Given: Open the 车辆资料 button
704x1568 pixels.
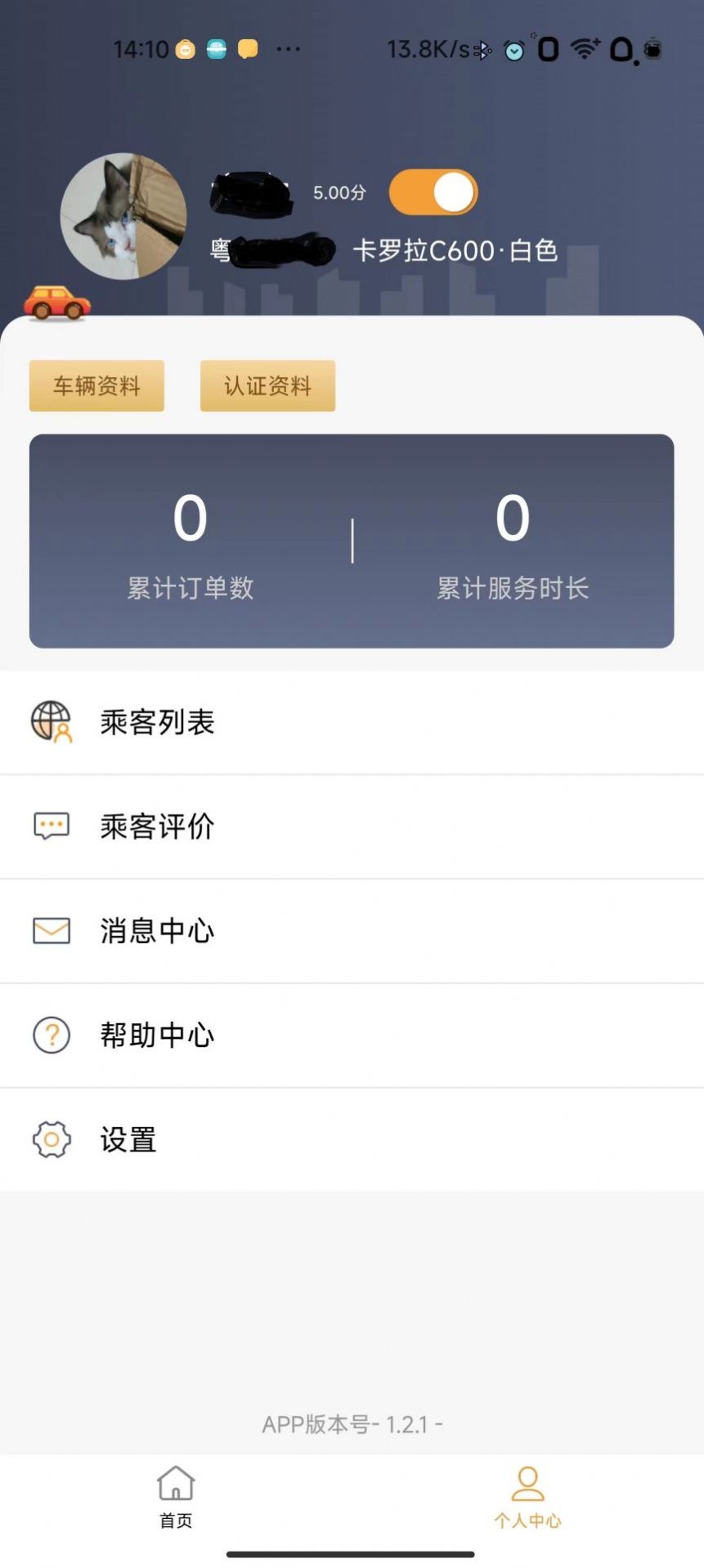Looking at the screenshot, I should pos(96,385).
